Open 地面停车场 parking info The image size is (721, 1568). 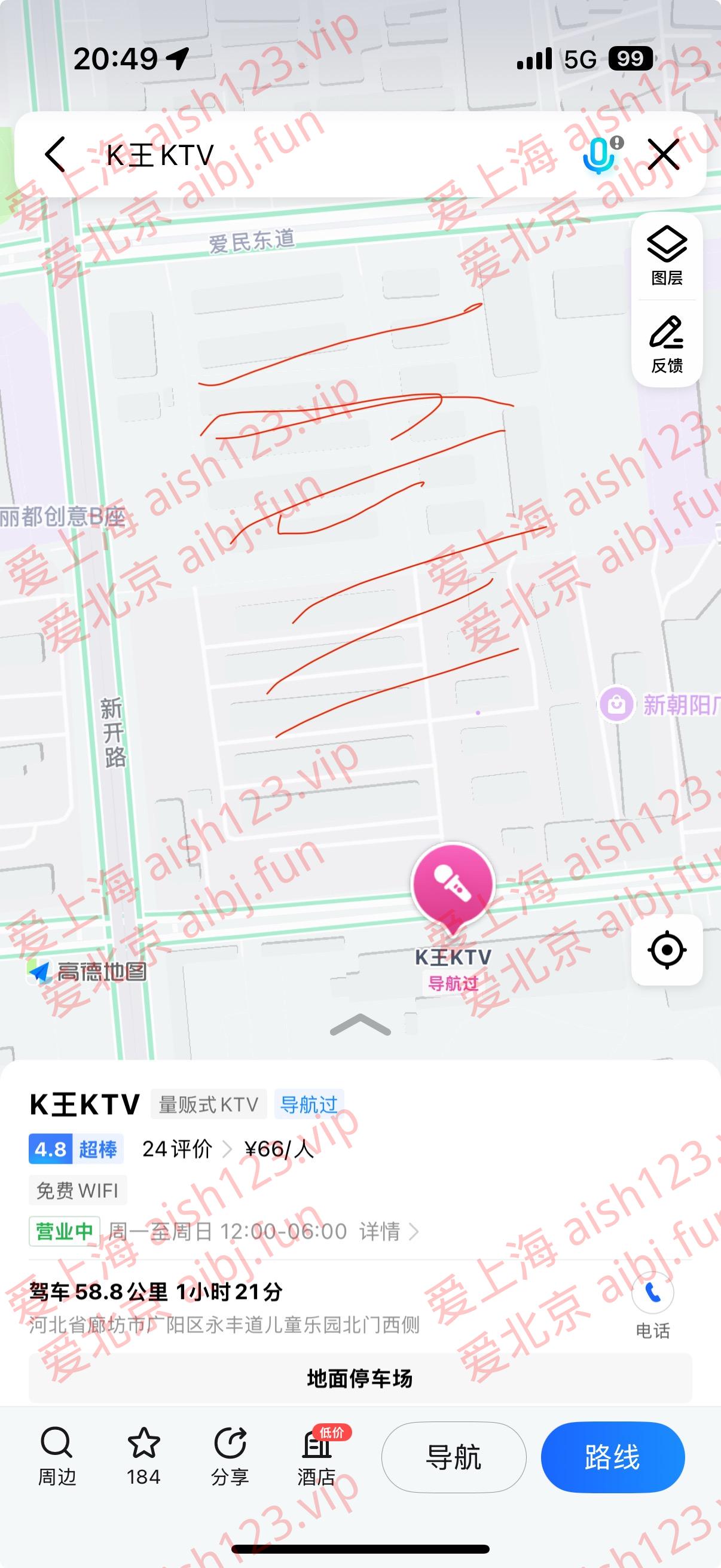[360, 1378]
